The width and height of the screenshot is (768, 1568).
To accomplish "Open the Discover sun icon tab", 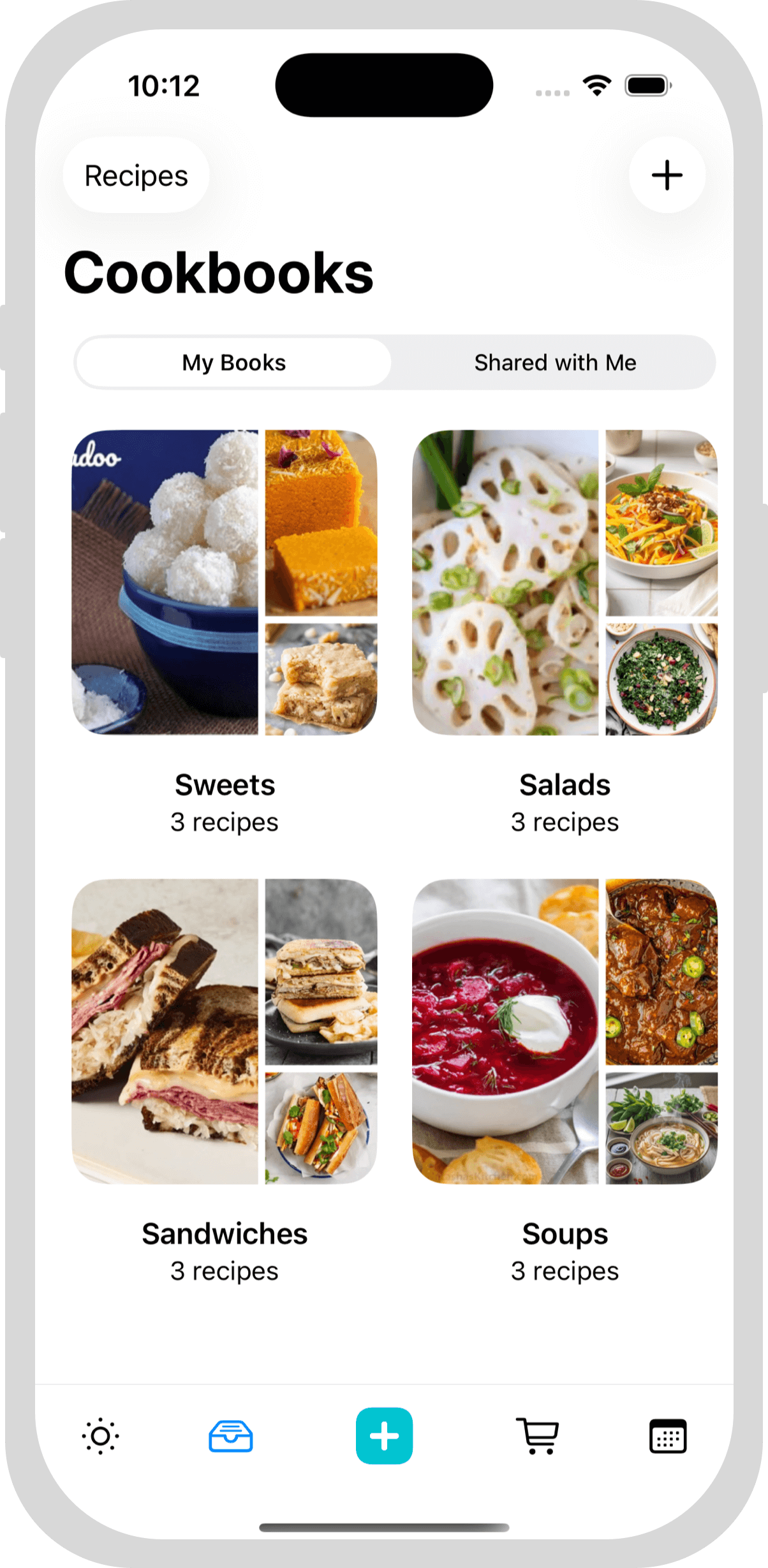I will coord(101,1437).
